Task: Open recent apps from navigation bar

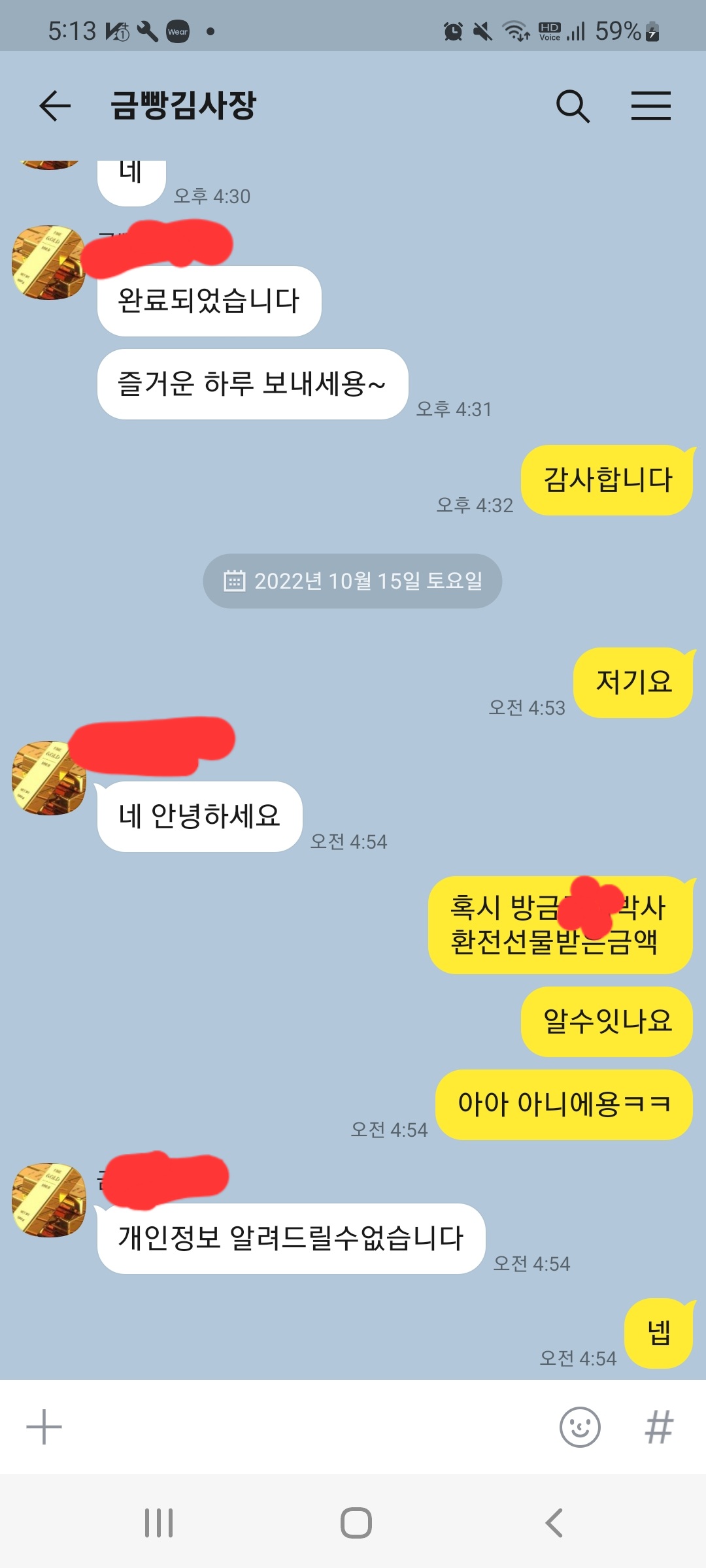Action: pos(159,1522)
